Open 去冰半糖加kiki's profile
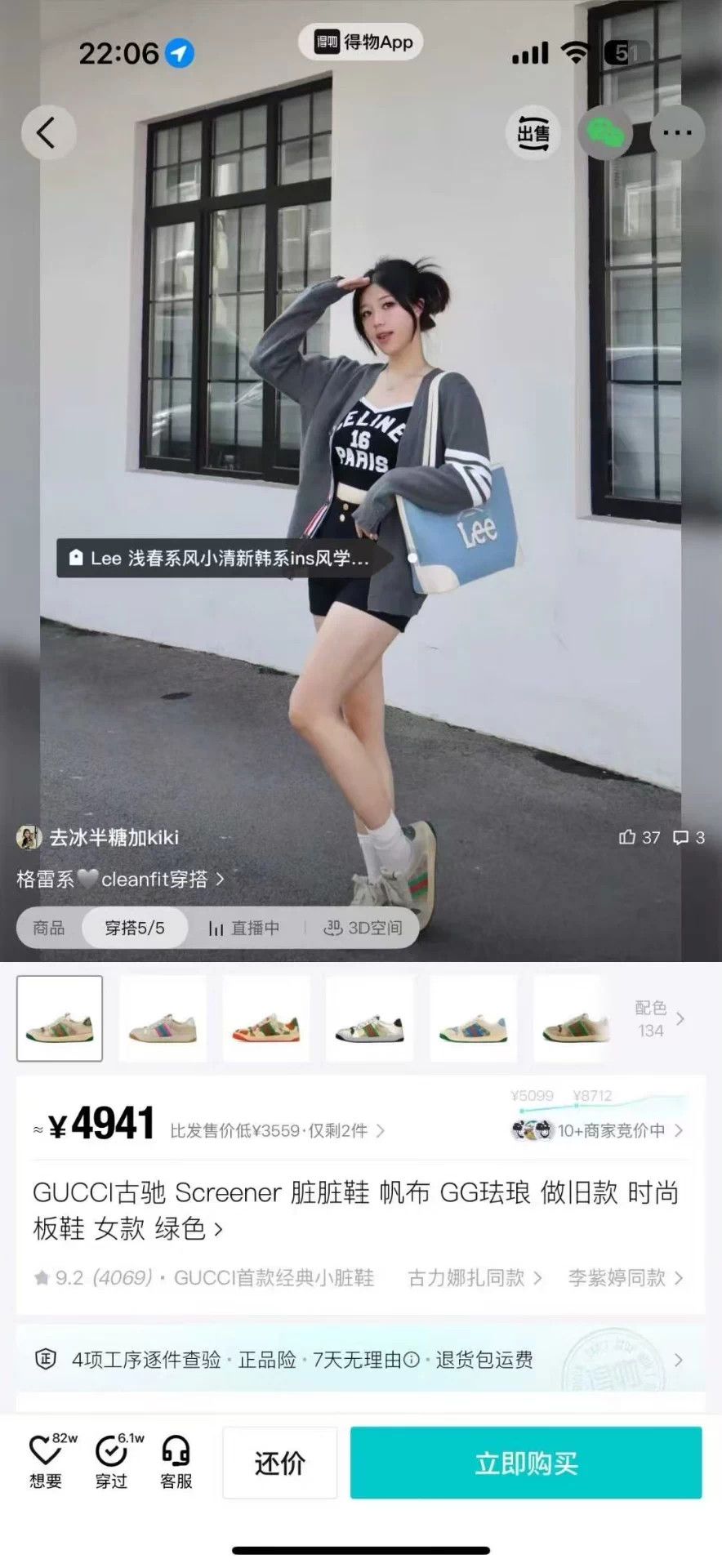This screenshot has height=1568, width=722. point(98,837)
